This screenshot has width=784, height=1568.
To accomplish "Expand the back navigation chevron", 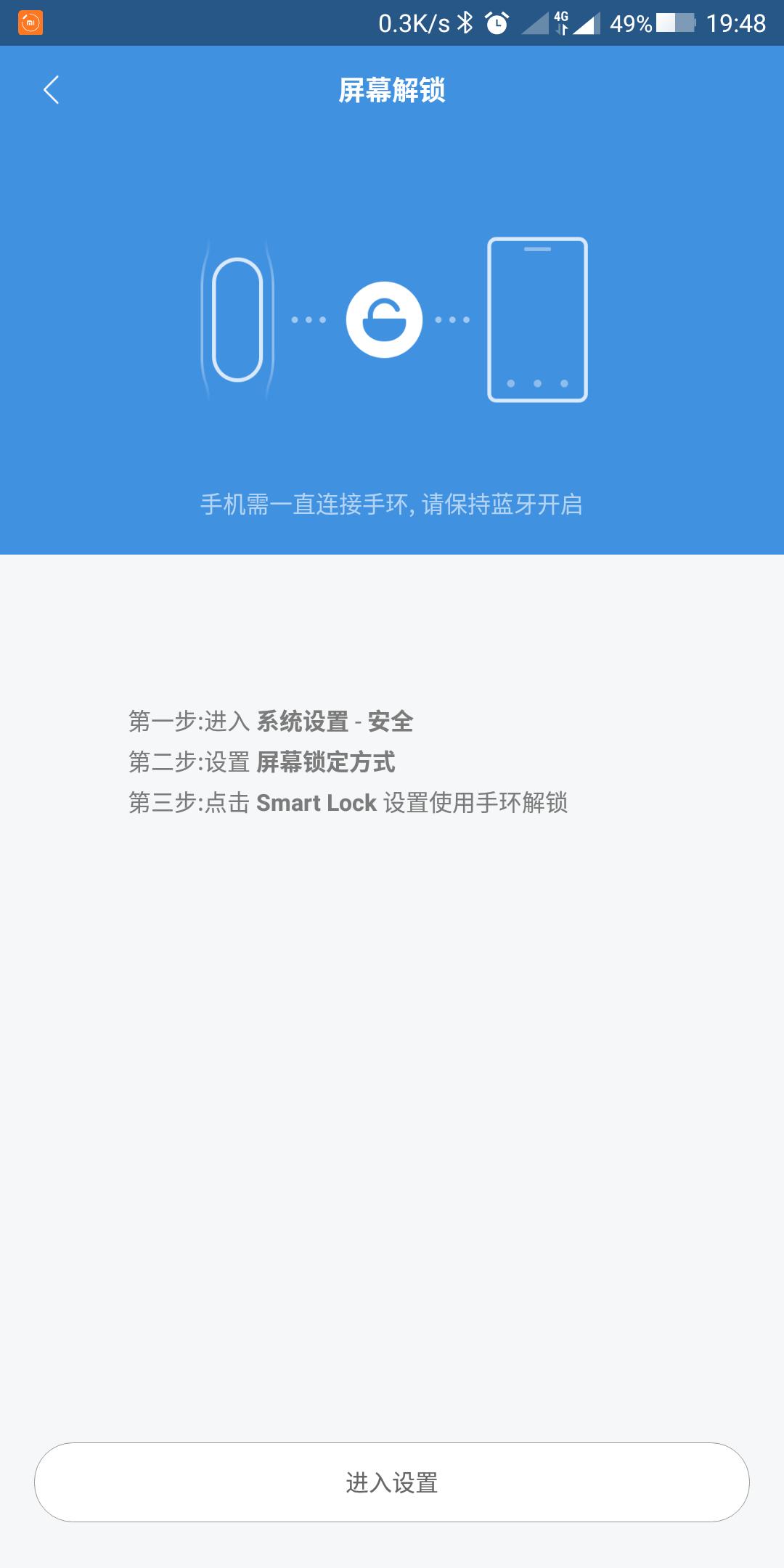I will [51, 88].
